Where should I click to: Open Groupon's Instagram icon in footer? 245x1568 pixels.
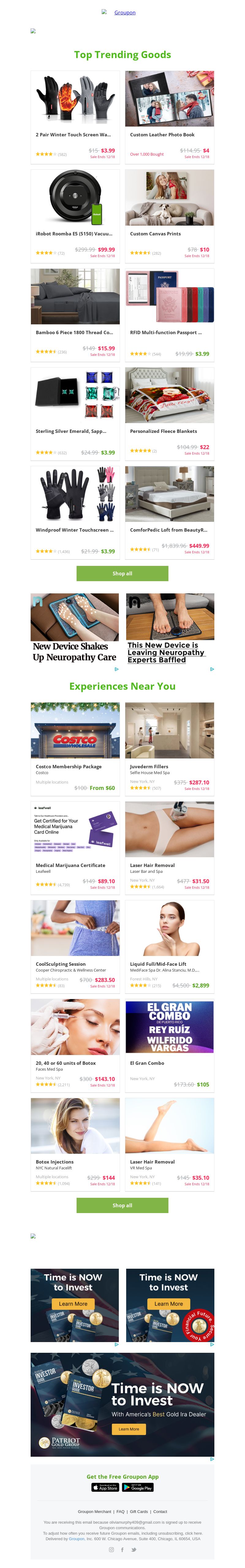(x=111, y=1550)
